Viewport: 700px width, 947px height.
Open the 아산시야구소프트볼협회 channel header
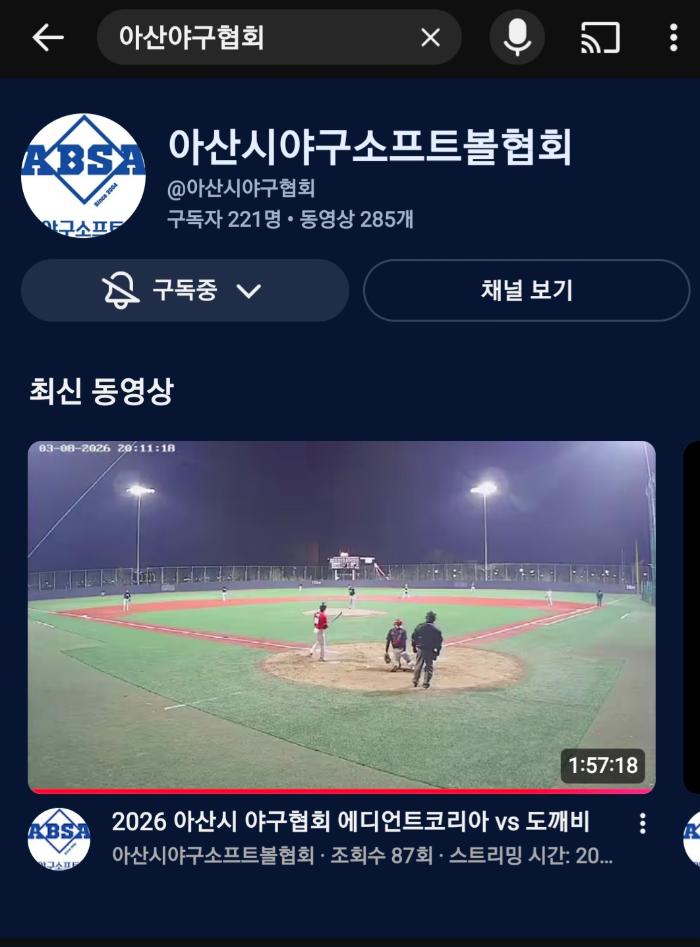369,147
